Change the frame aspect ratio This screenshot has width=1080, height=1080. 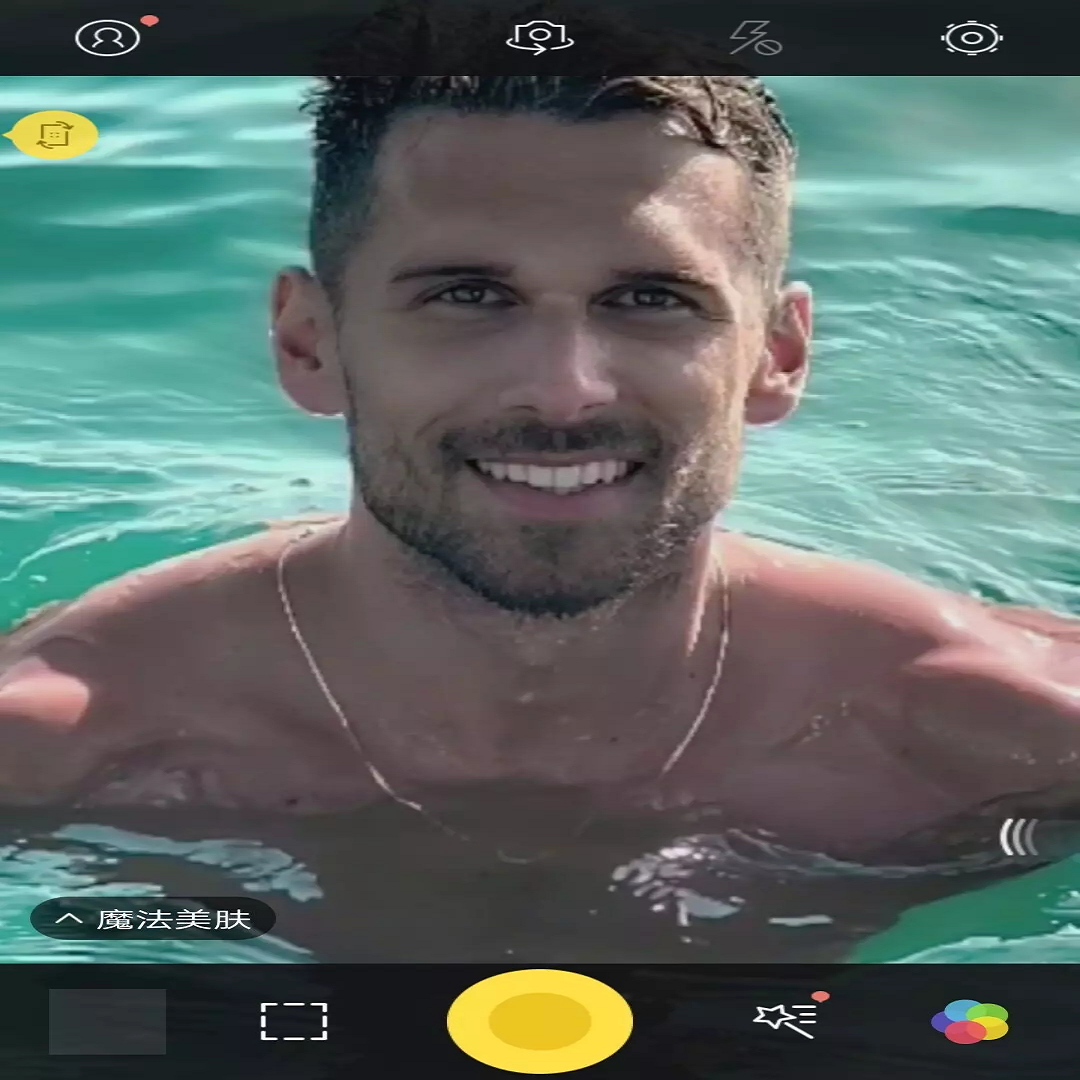(294, 1021)
